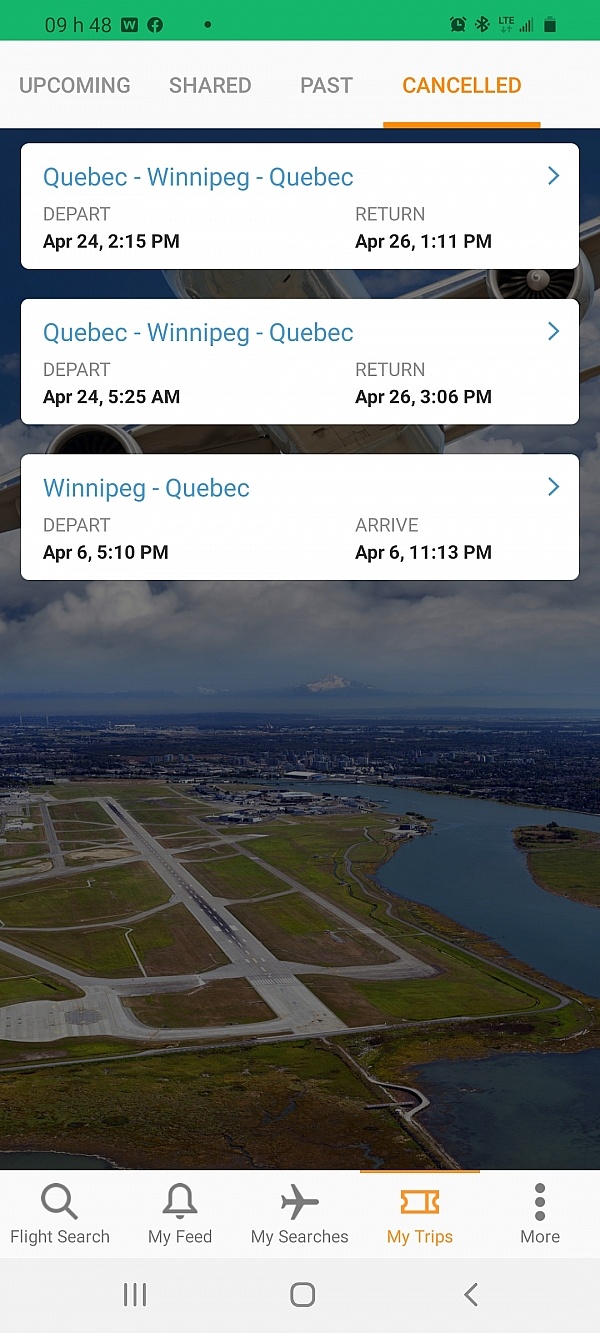Open the trip departing Apr 24, 5:25 AM
This screenshot has height=1333, width=600.
pos(300,362)
